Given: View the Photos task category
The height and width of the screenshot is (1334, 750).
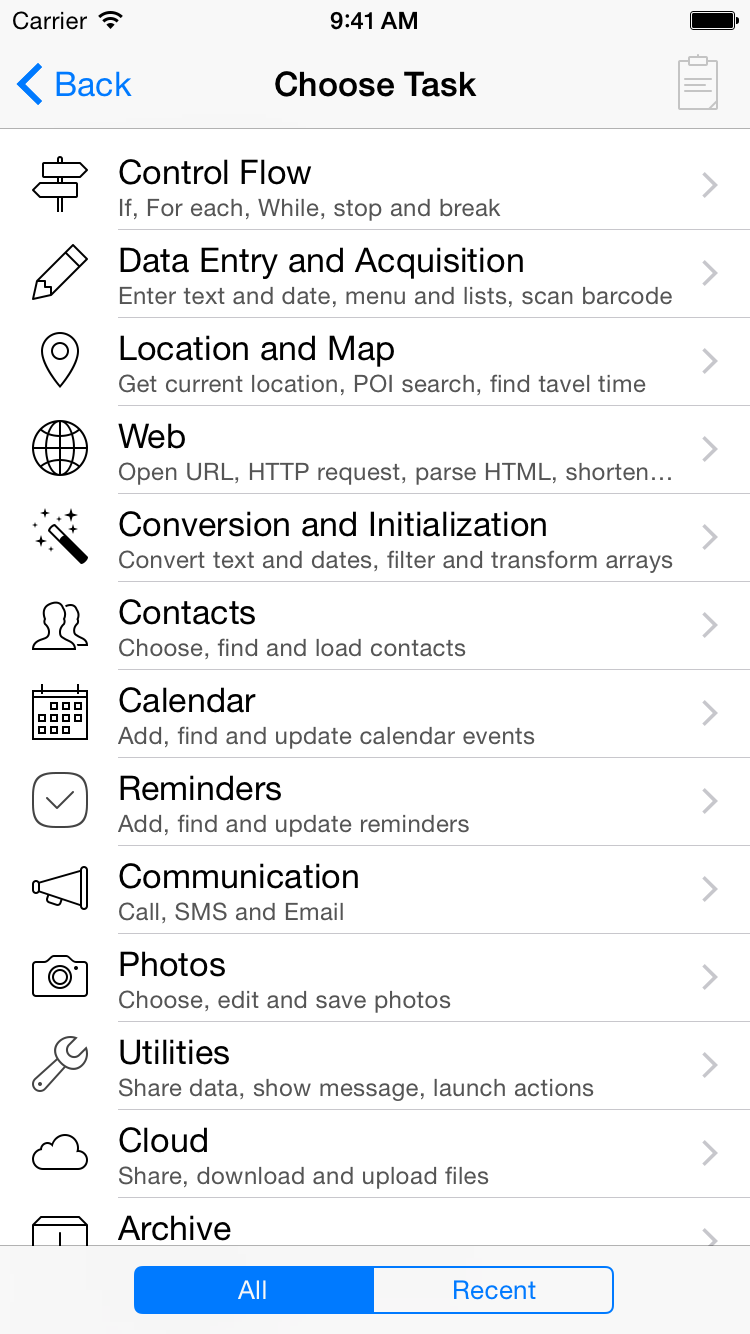Looking at the screenshot, I should click(375, 979).
